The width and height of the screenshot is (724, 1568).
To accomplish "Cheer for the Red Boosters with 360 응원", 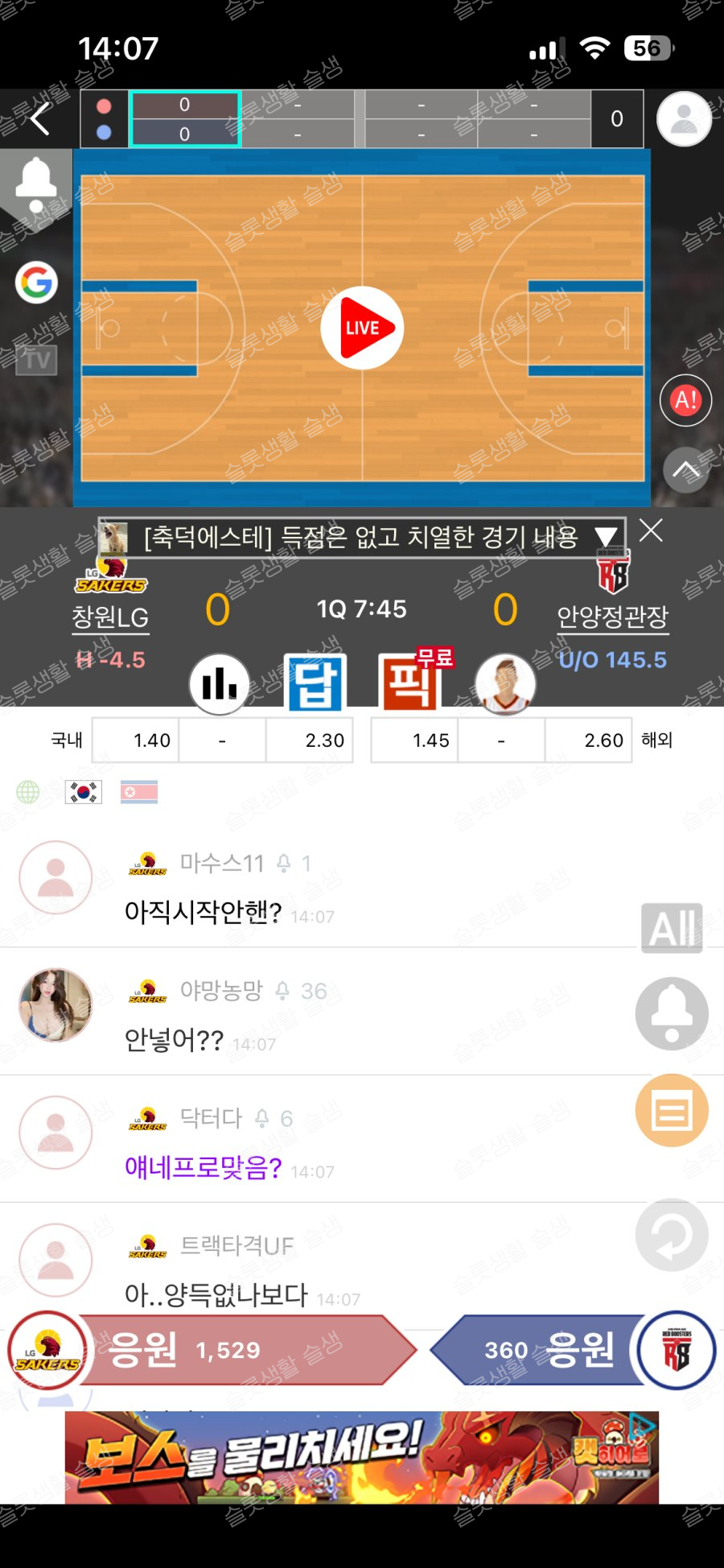I will [x=539, y=1350].
